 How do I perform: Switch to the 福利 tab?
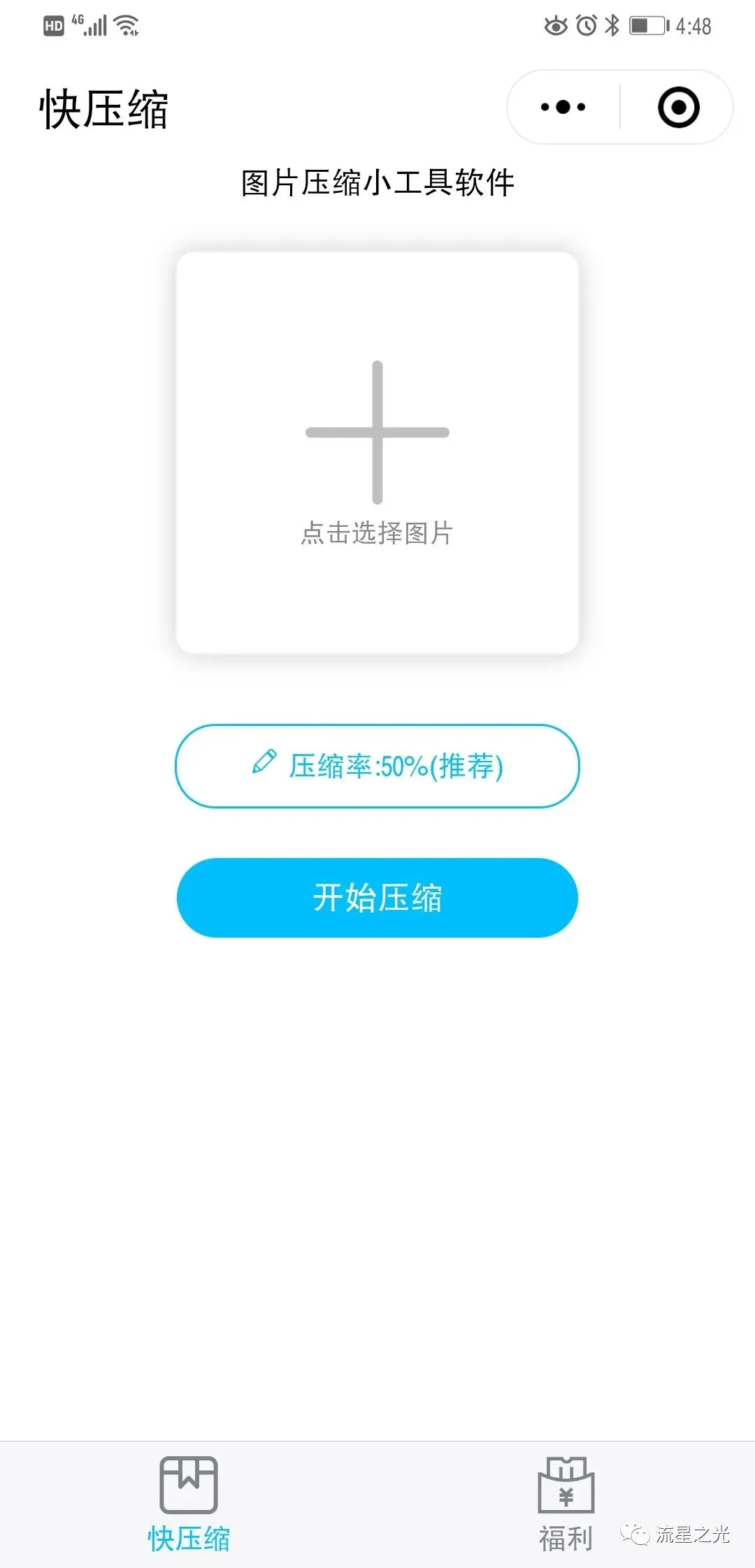pyautogui.click(x=566, y=1503)
